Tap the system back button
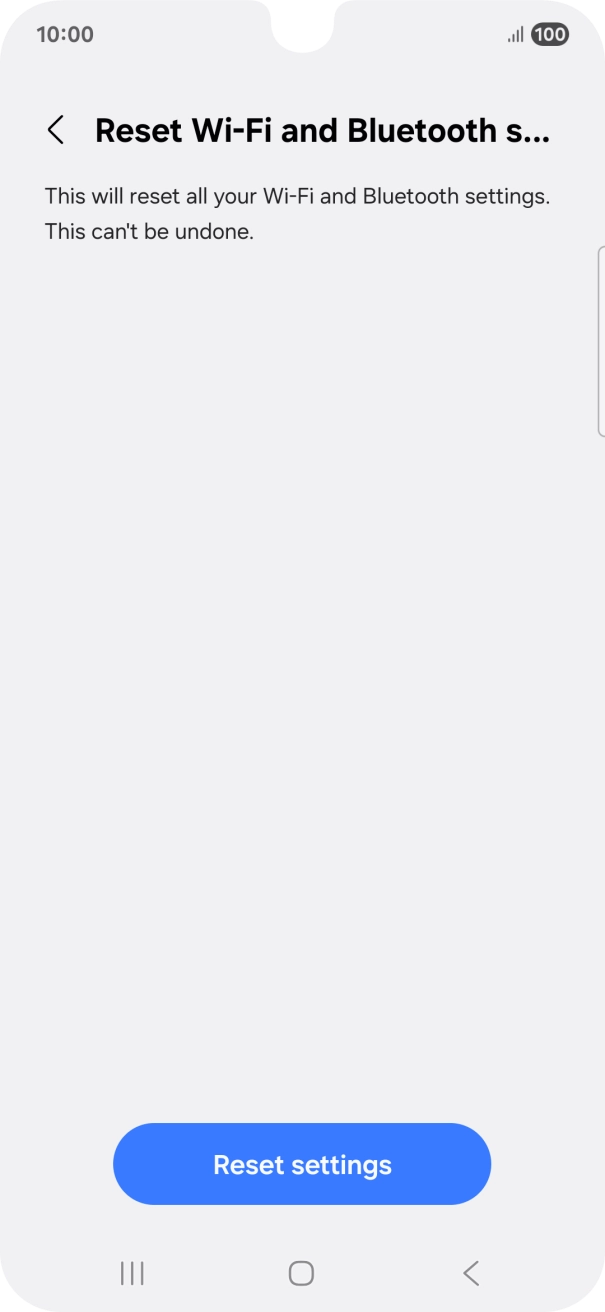Screen dimensions: 605x1312 (x=471, y=1273)
